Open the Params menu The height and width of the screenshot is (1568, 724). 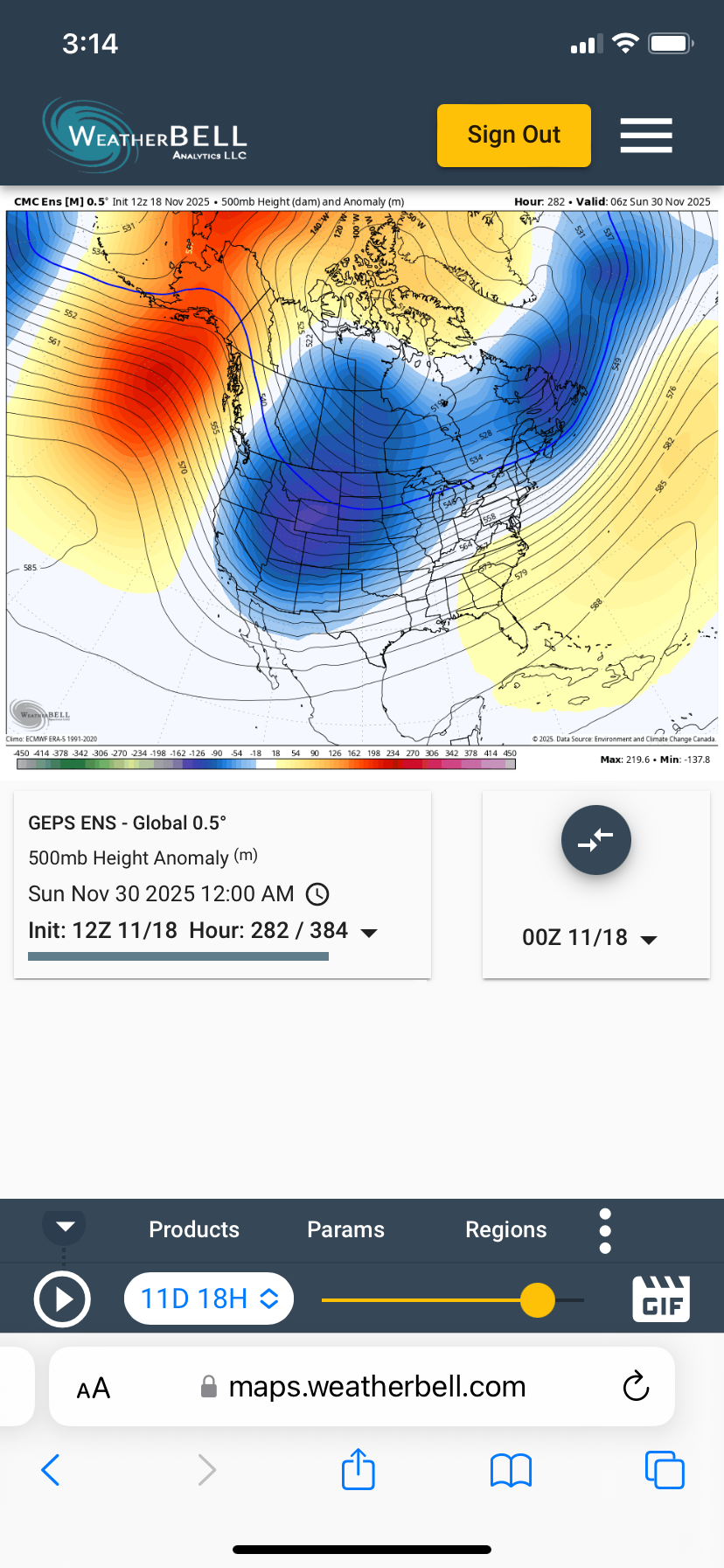[345, 1229]
